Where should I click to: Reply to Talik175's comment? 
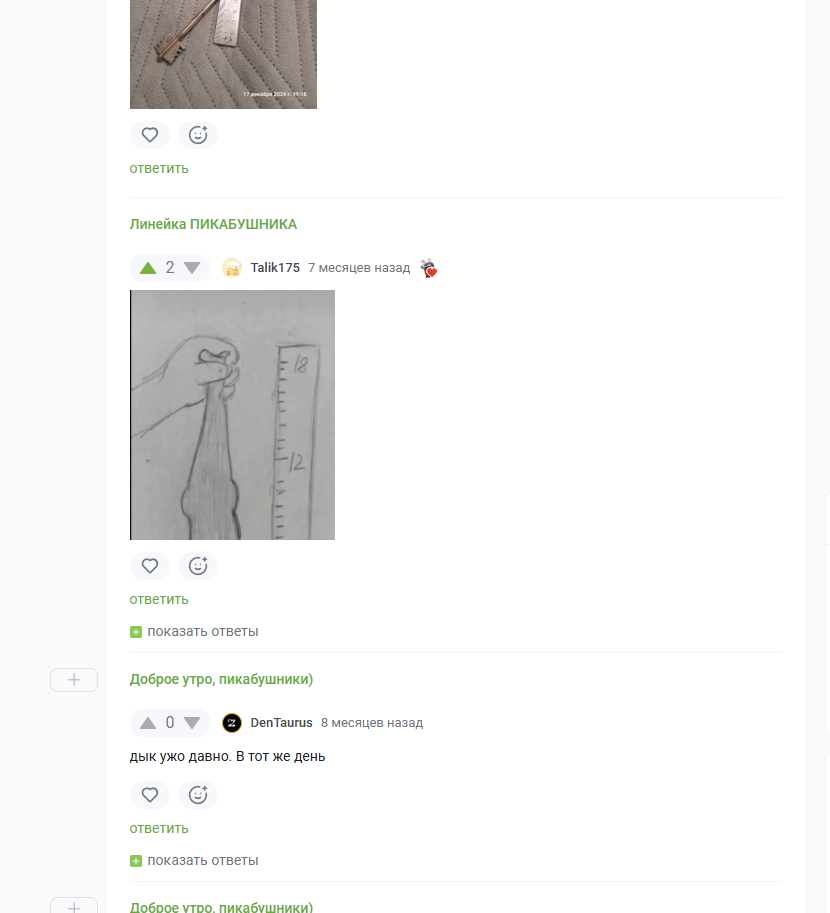click(x=159, y=599)
